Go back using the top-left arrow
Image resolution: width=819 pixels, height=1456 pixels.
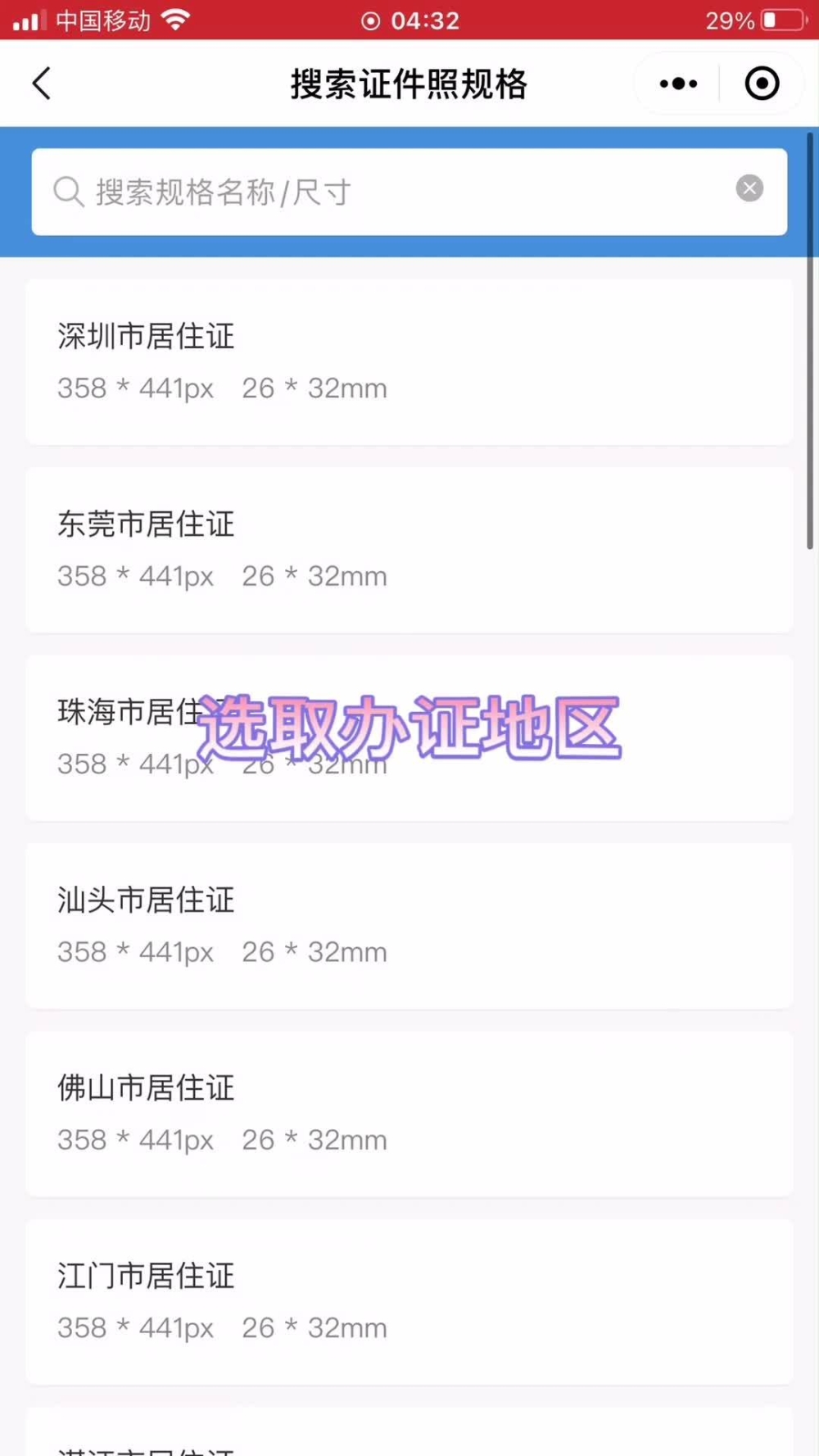tap(41, 84)
